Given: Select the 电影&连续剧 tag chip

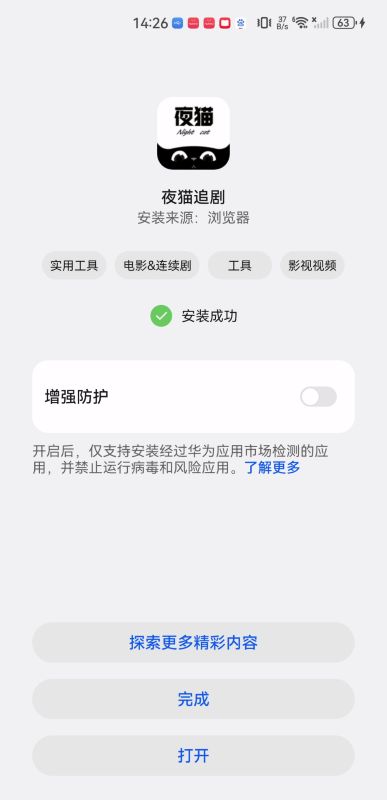Looking at the screenshot, I should click(x=157, y=265).
